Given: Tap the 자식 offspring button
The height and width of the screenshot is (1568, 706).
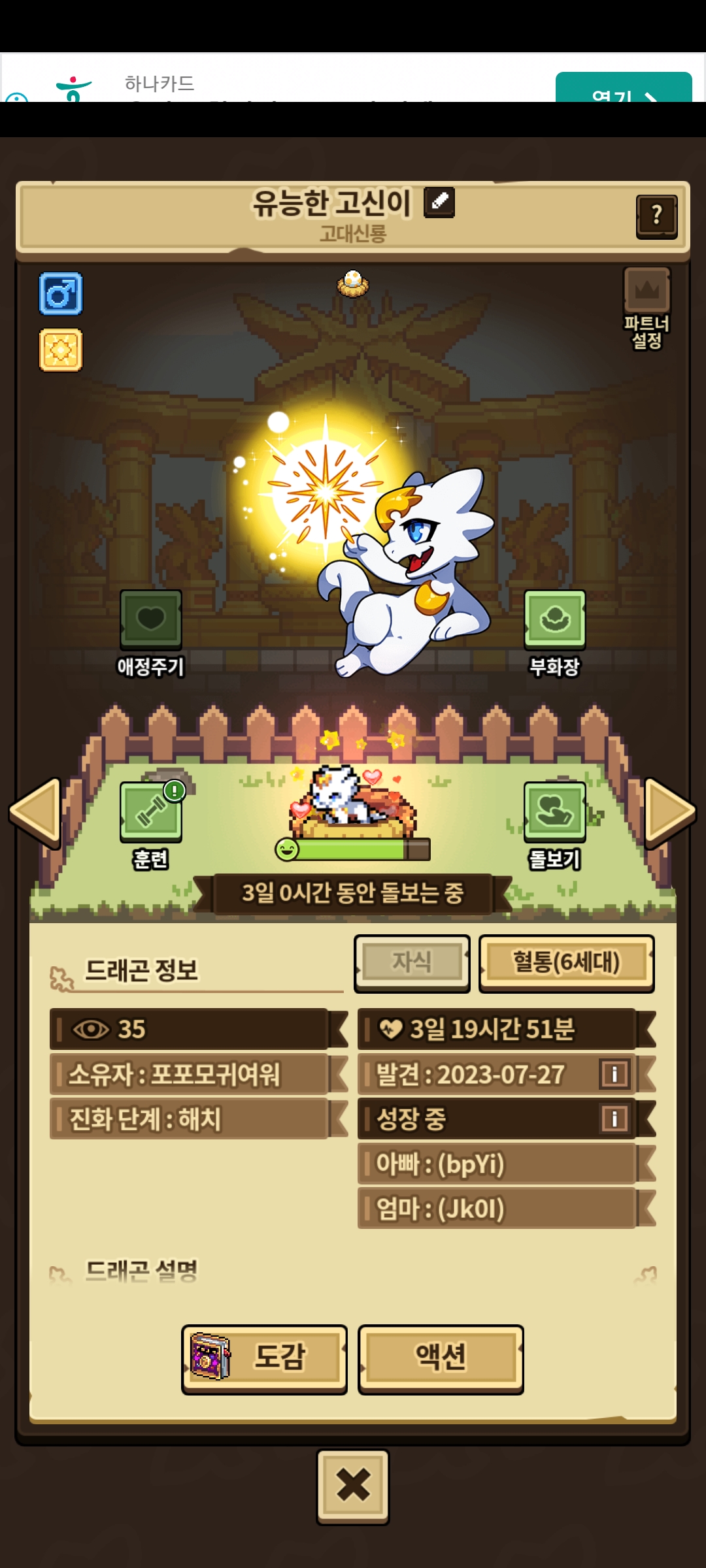Looking at the screenshot, I should [x=412, y=963].
